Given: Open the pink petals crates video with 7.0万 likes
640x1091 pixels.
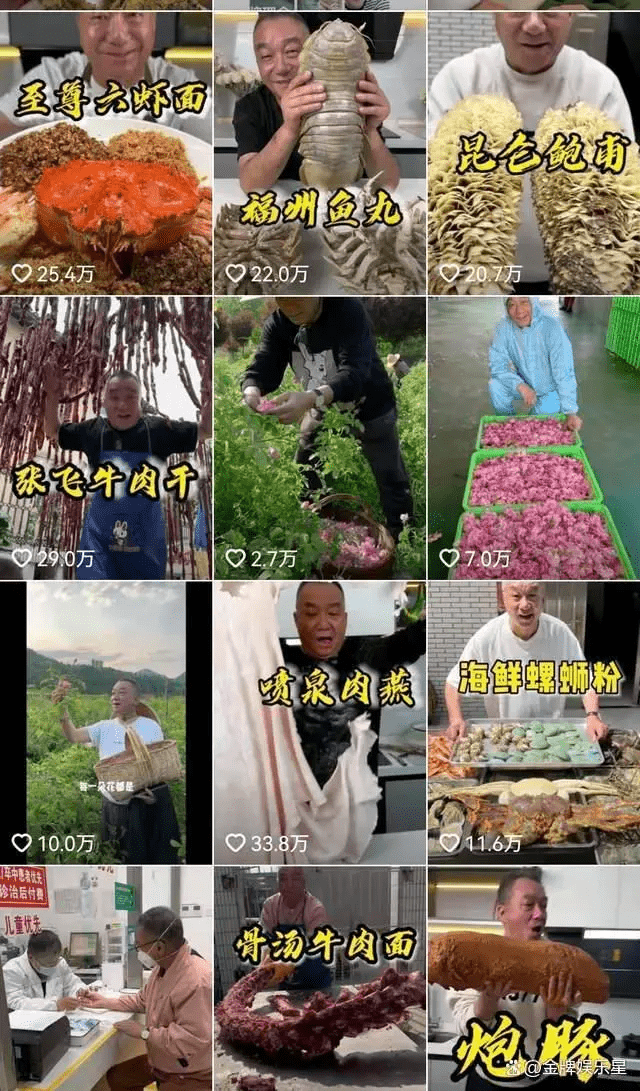Looking at the screenshot, I should coord(534,438).
